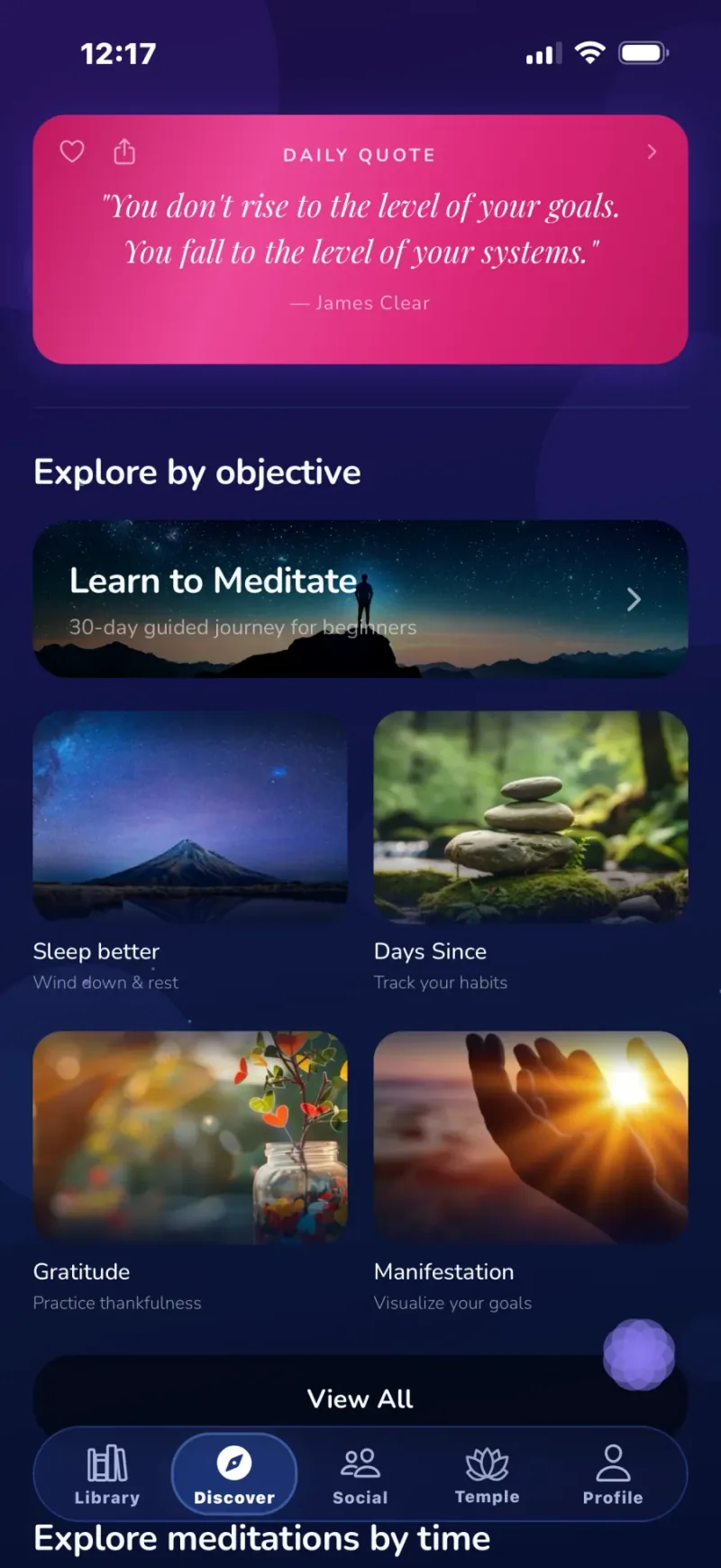Viewport: 721px width, 1568px height.
Task: Tap the Wi-Fi indicator in the status bar
Action: pyautogui.click(x=590, y=53)
